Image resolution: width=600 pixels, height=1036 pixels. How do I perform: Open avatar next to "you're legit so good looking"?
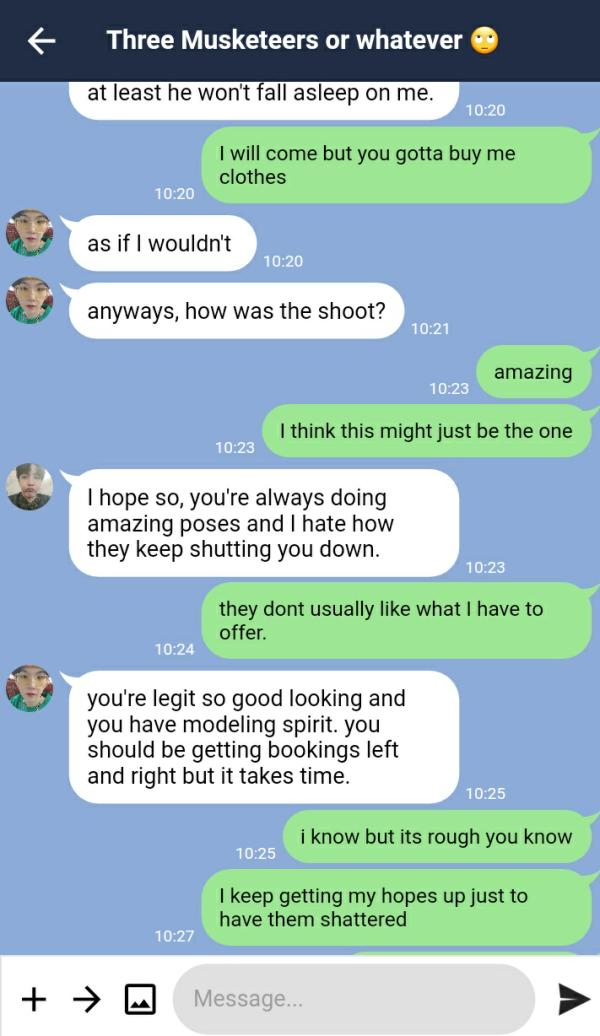tap(29, 688)
